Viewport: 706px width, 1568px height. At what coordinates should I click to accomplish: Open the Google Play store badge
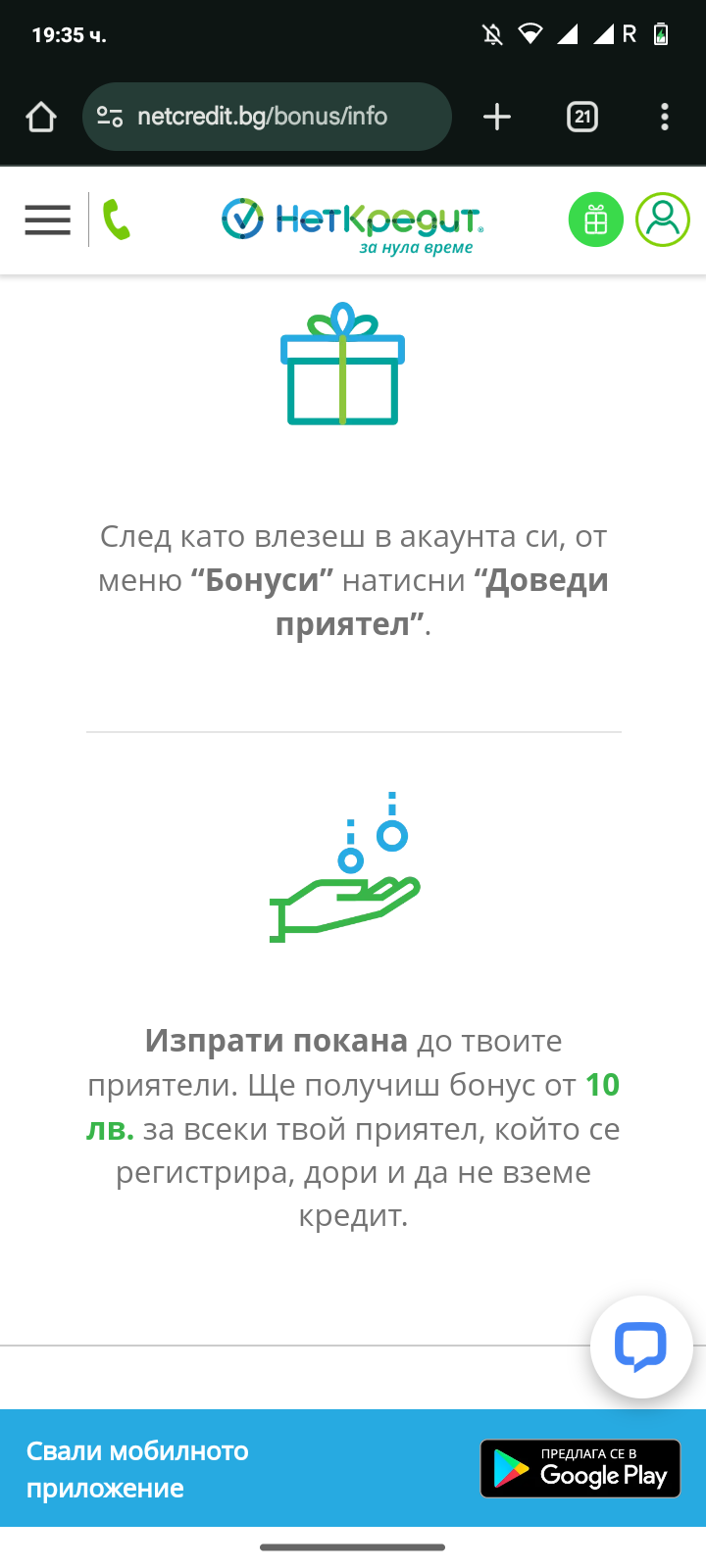click(x=580, y=1468)
